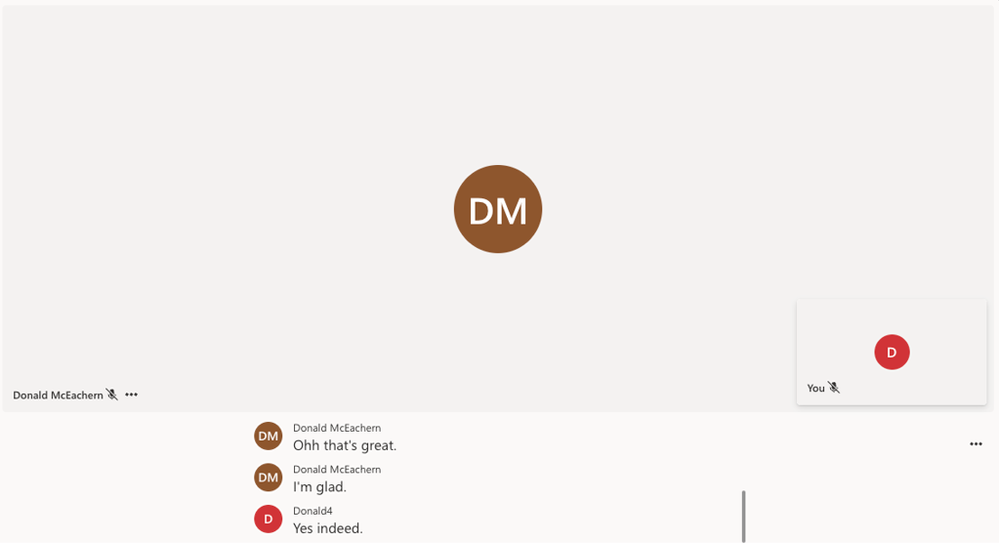Open more options beside Donald McEachern's name
Viewport: 999px width, 543px height.
tap(131, 395)
